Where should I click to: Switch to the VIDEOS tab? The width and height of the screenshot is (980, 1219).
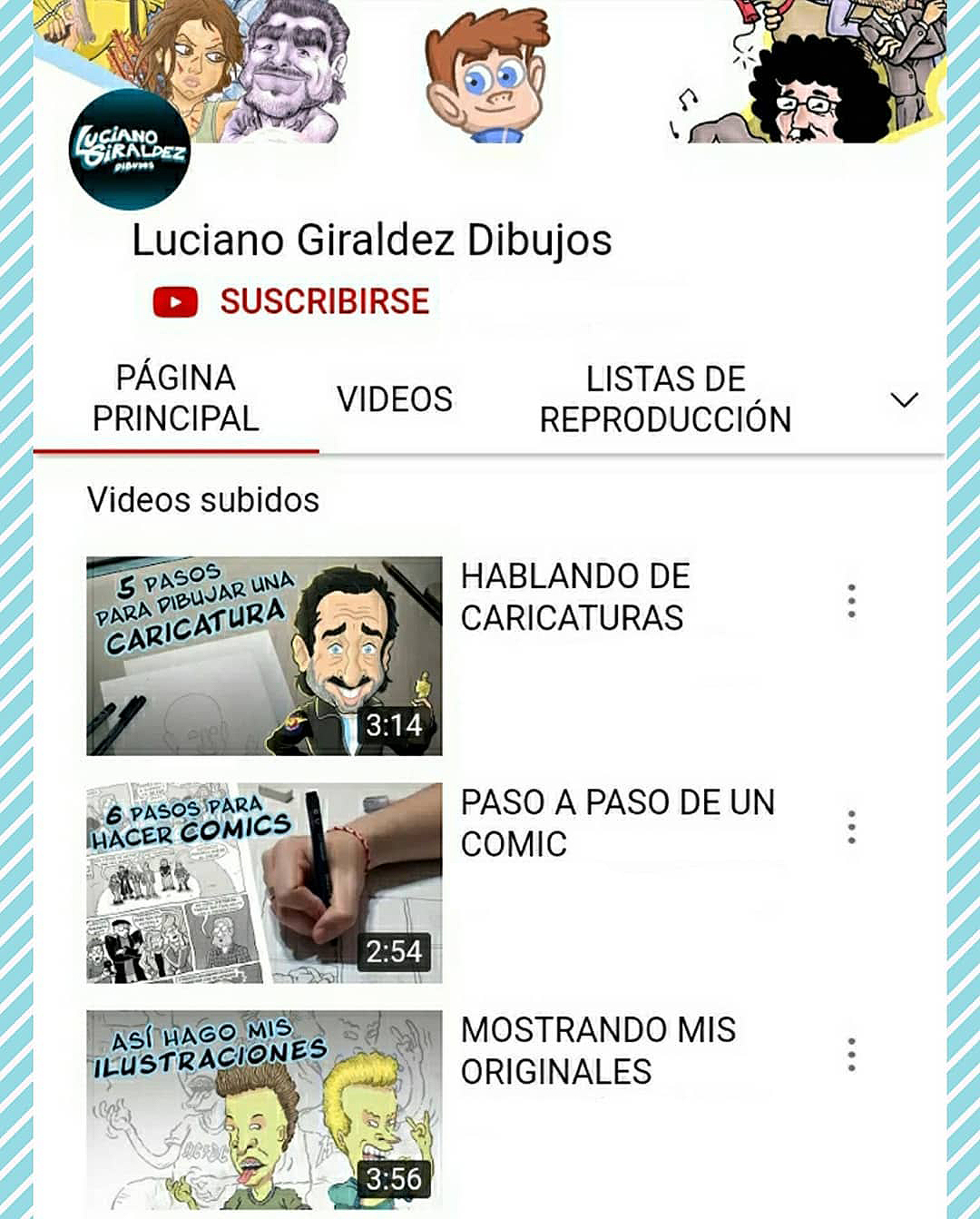(394, 398)
